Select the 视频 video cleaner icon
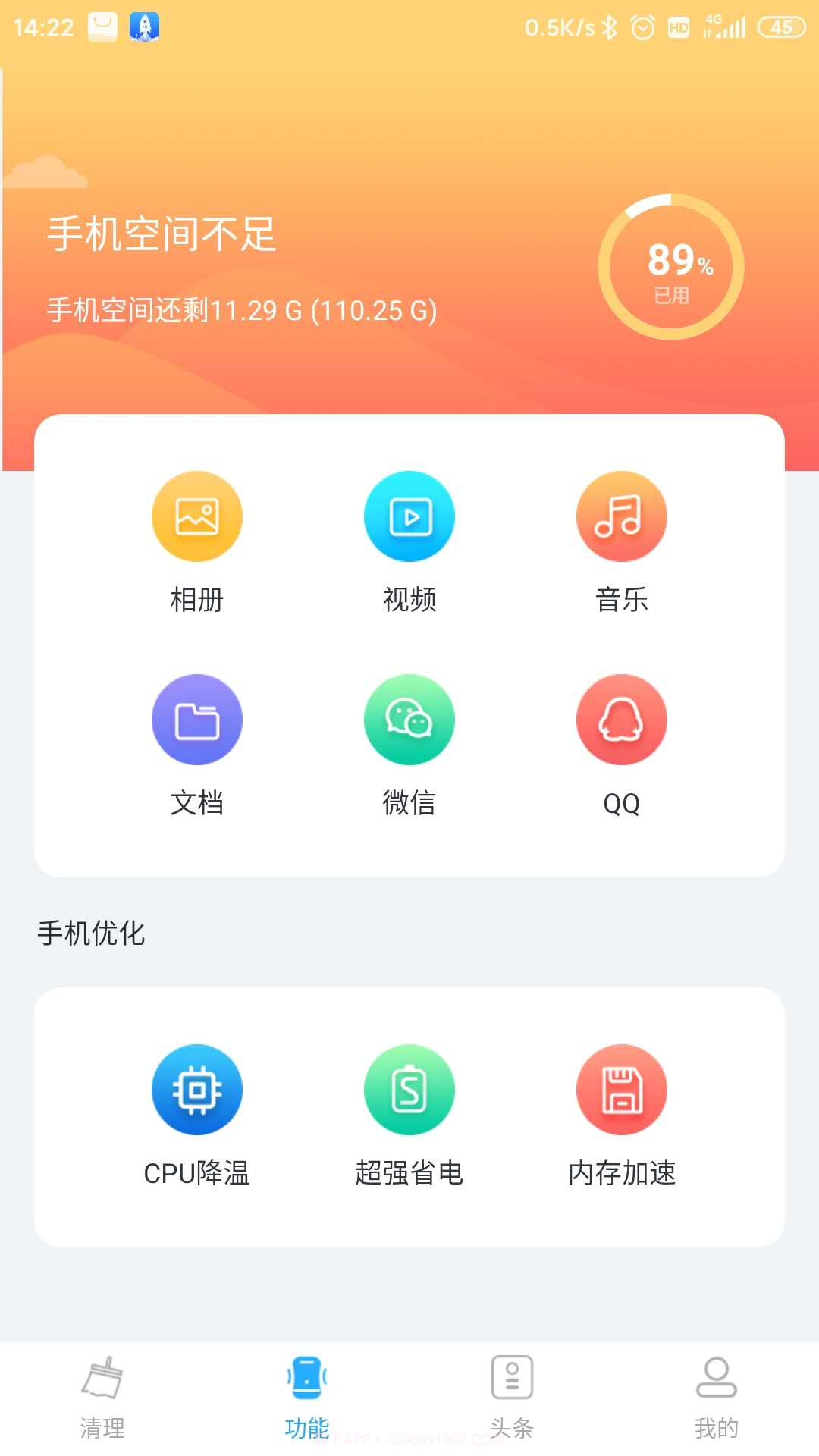Image resolution: width=819 pixels, height=1456 pixels. (x=409, y=516)
